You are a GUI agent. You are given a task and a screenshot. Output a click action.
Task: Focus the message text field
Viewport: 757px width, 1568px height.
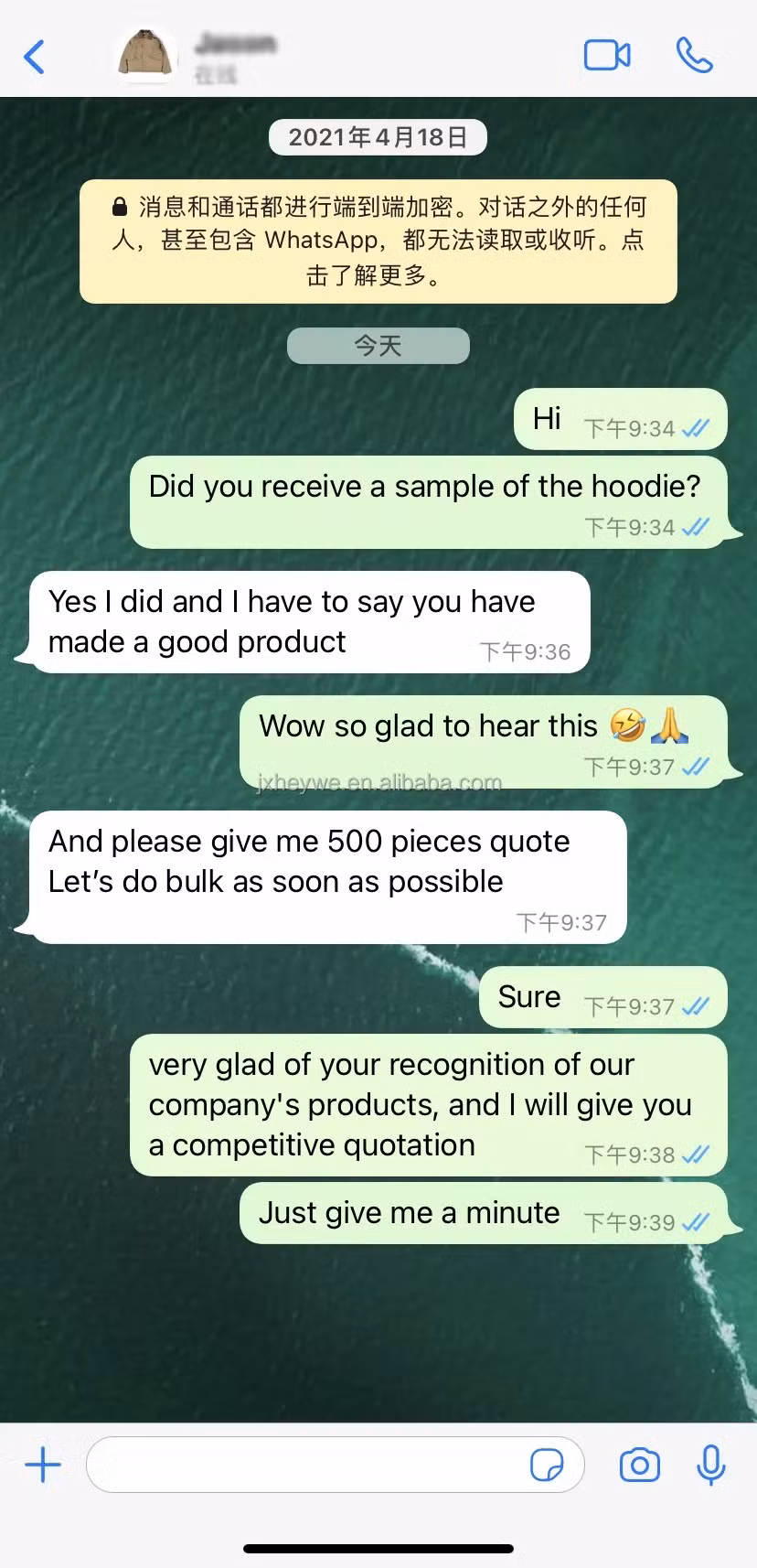coord(302,1465)
